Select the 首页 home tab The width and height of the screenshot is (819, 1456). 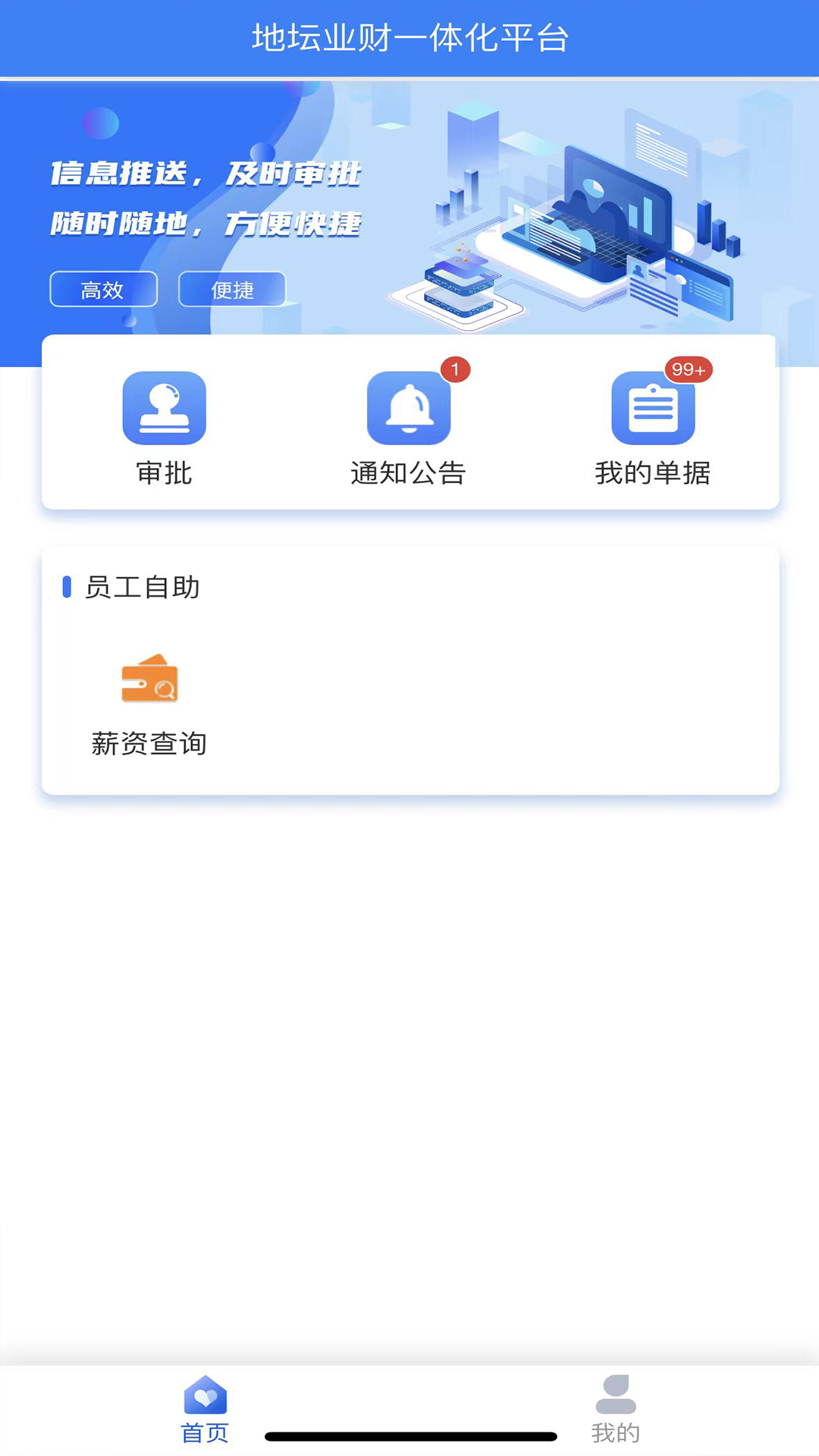205,1408
